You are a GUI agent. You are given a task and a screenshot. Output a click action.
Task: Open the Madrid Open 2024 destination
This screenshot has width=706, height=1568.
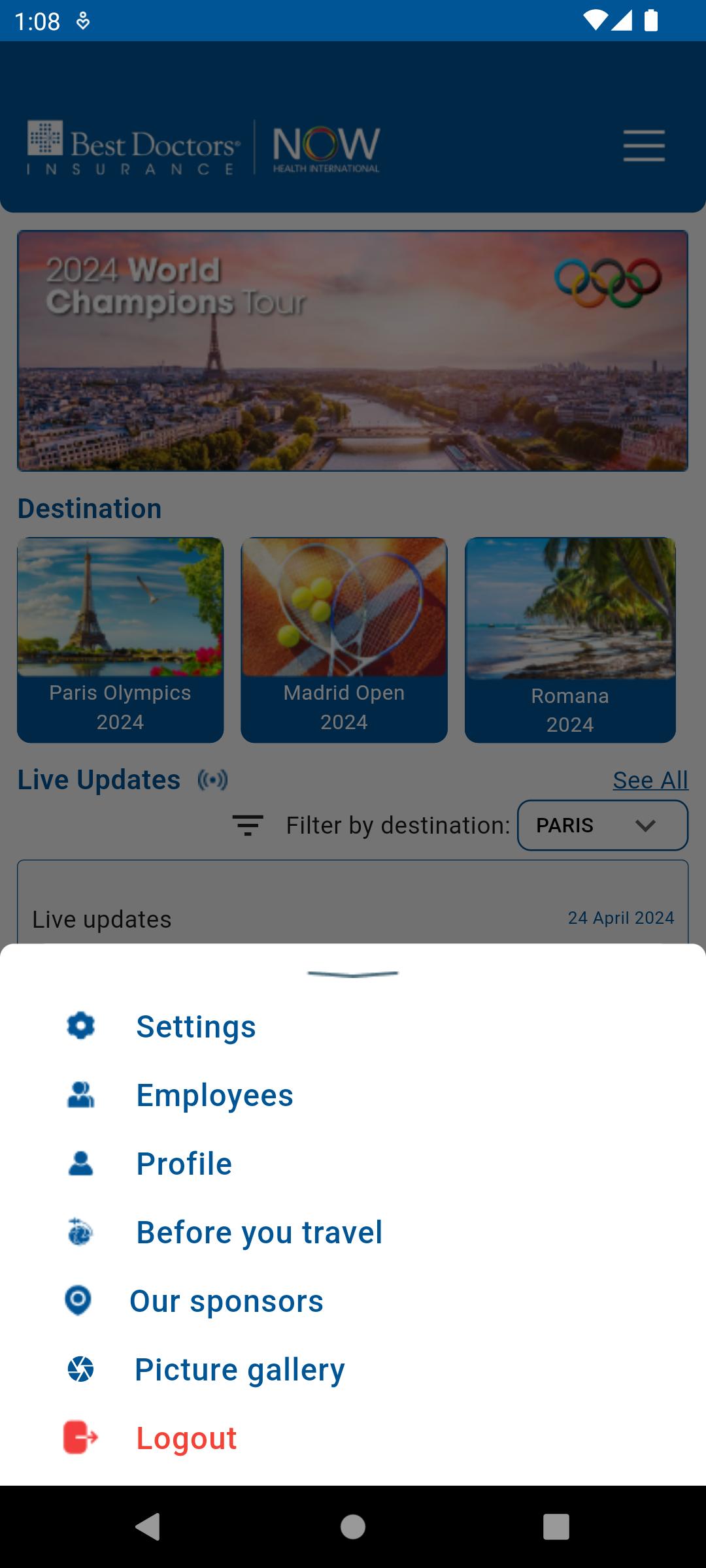(x=344, y=640)
